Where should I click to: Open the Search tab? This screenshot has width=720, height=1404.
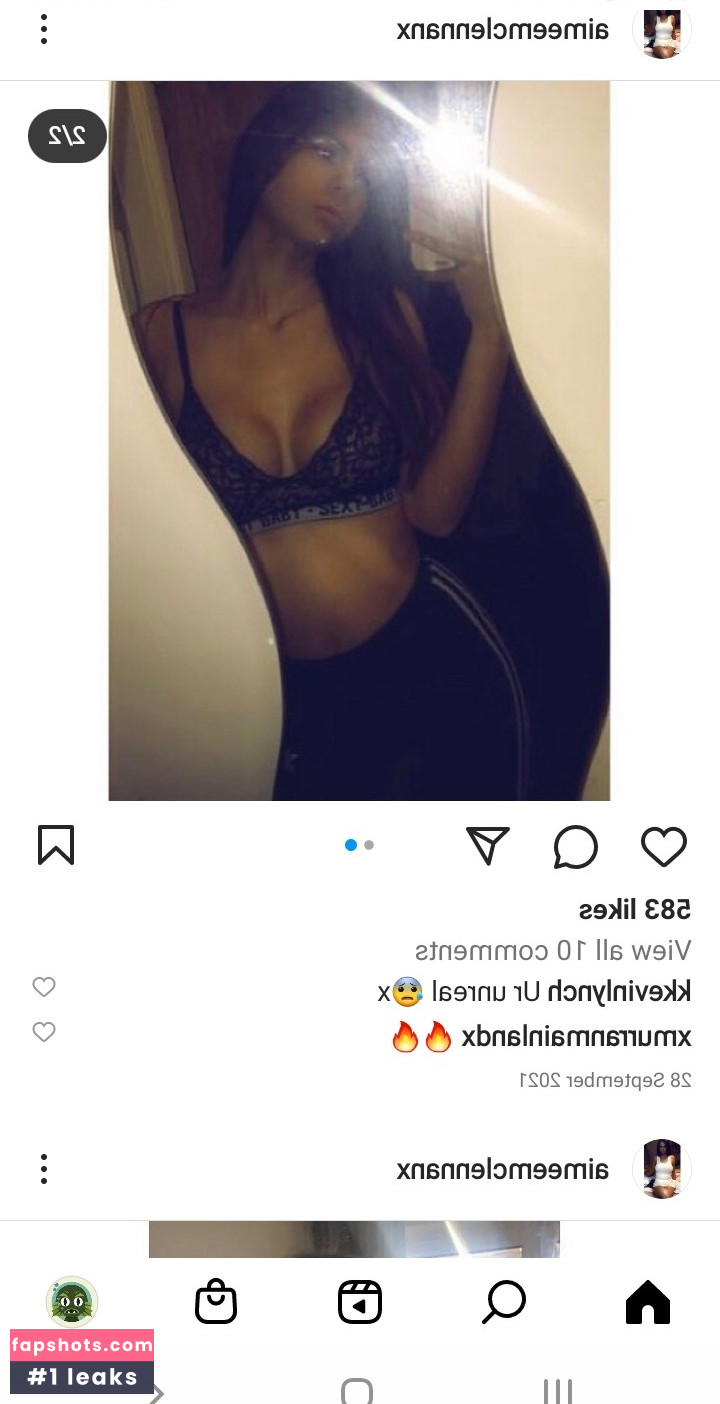pos(504,1302)
